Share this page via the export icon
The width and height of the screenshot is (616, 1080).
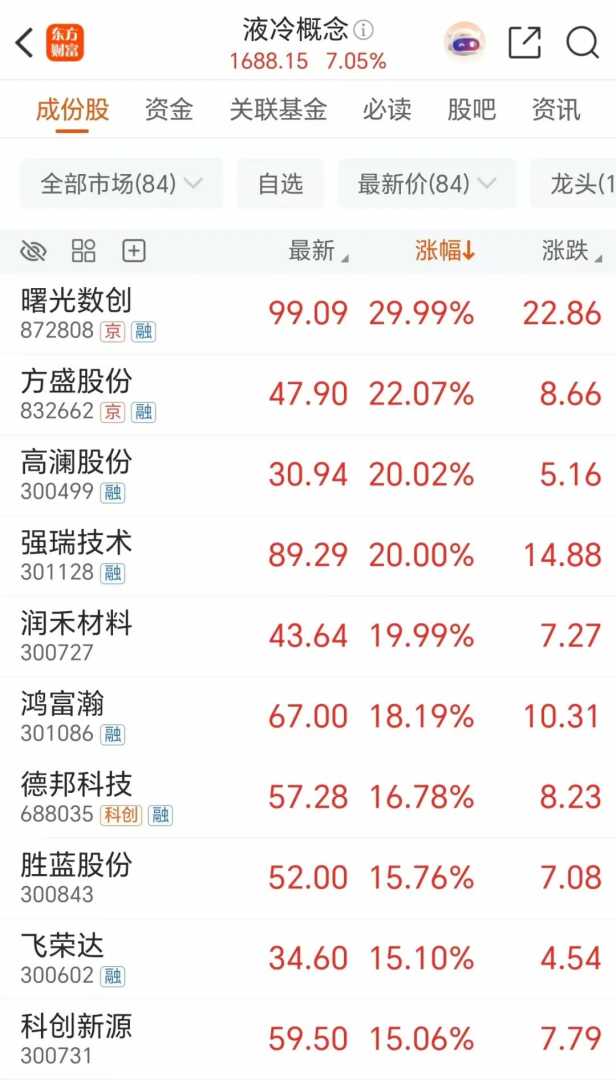[x=524, y=42]
